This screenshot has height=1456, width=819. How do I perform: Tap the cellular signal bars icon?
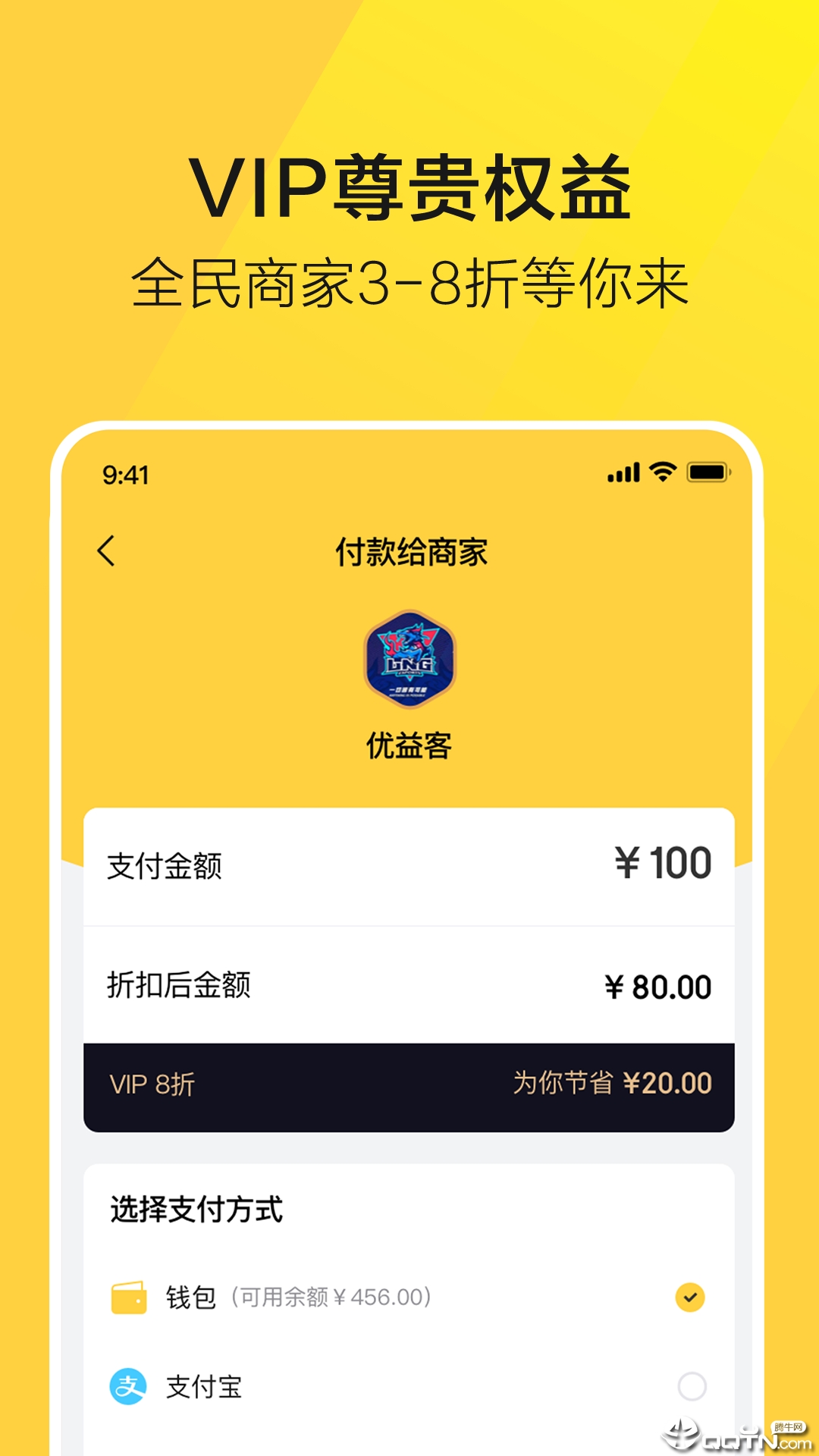pyautogui.click(x=620, y=472)
